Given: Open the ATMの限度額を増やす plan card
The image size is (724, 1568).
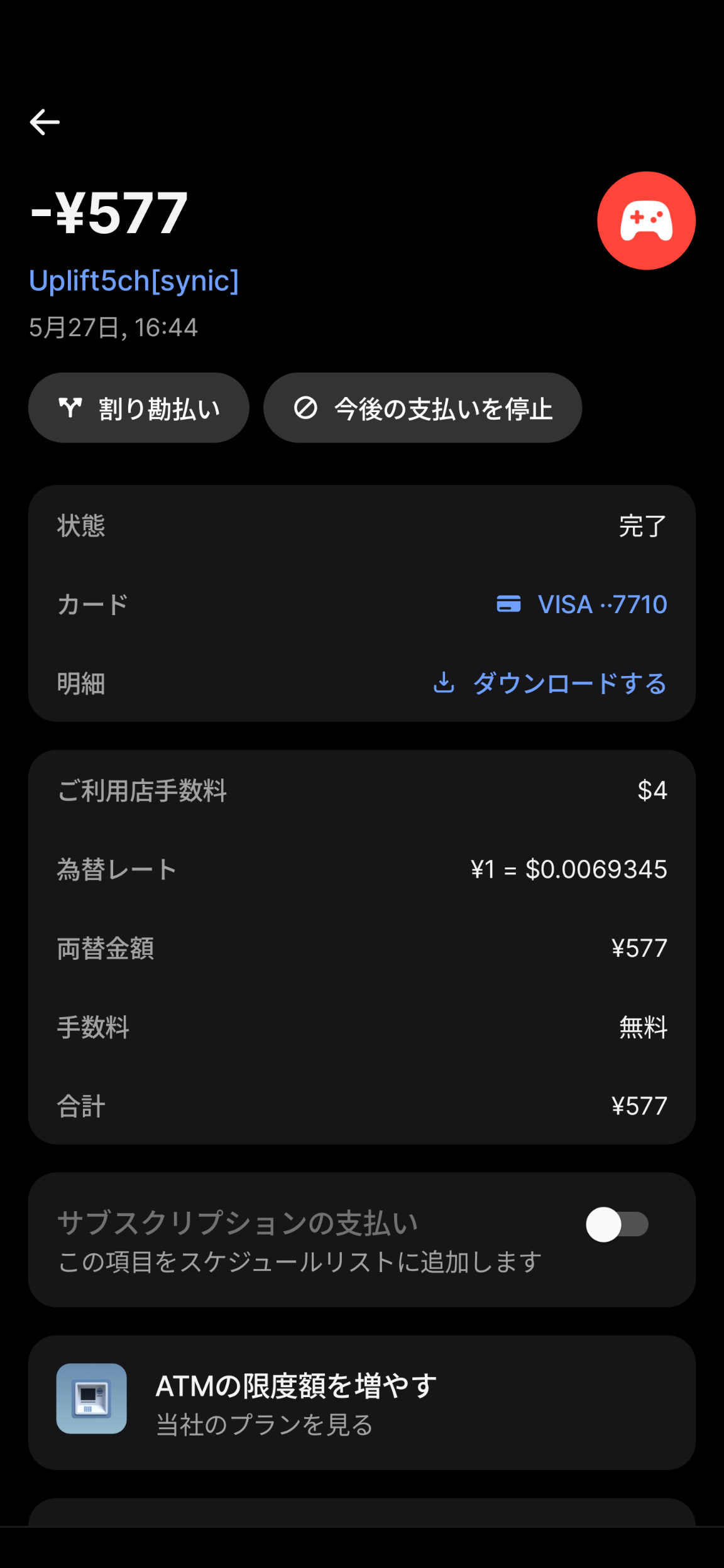Looking at the screenshot, I should 362,1402.
